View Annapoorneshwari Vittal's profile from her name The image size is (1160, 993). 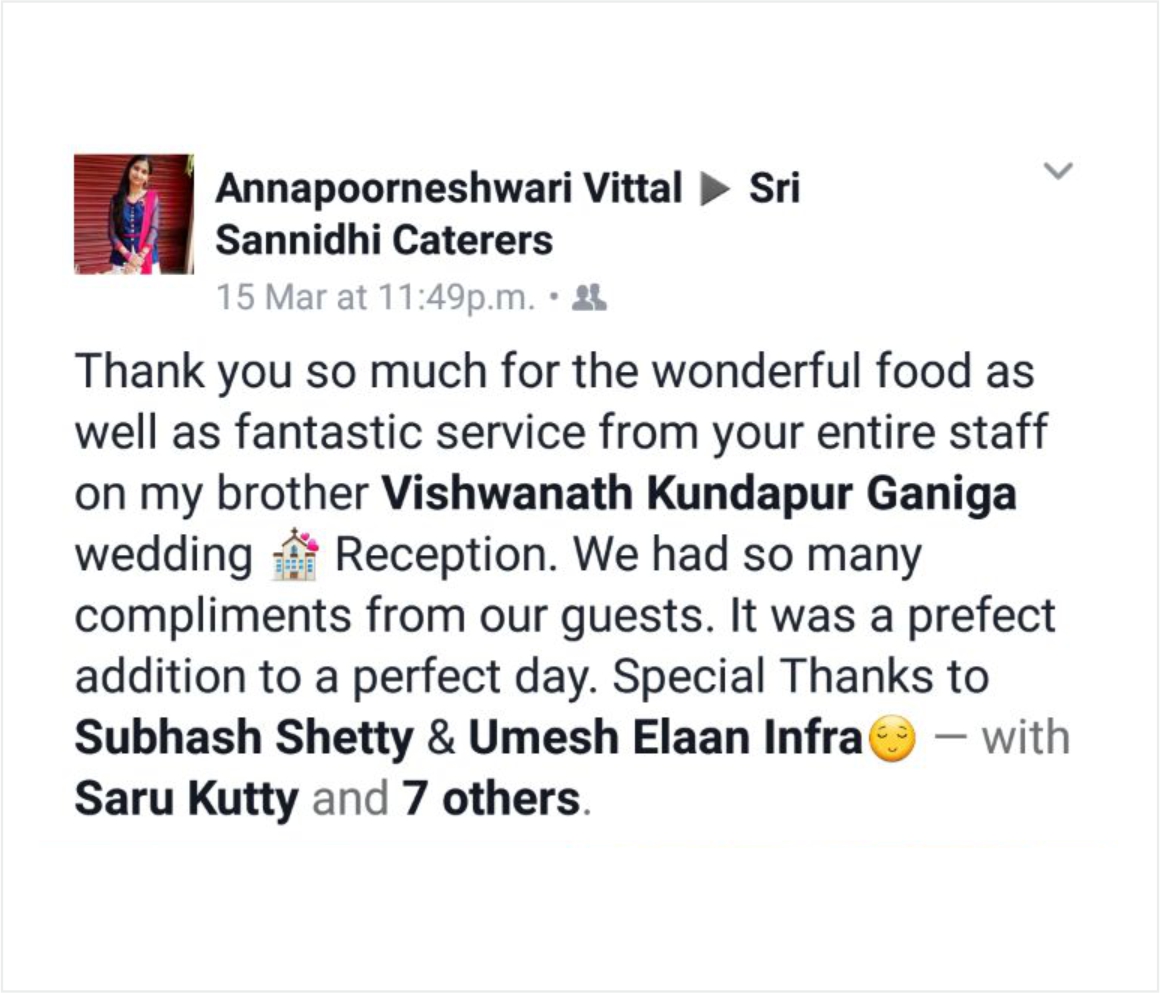coord(449,188)
